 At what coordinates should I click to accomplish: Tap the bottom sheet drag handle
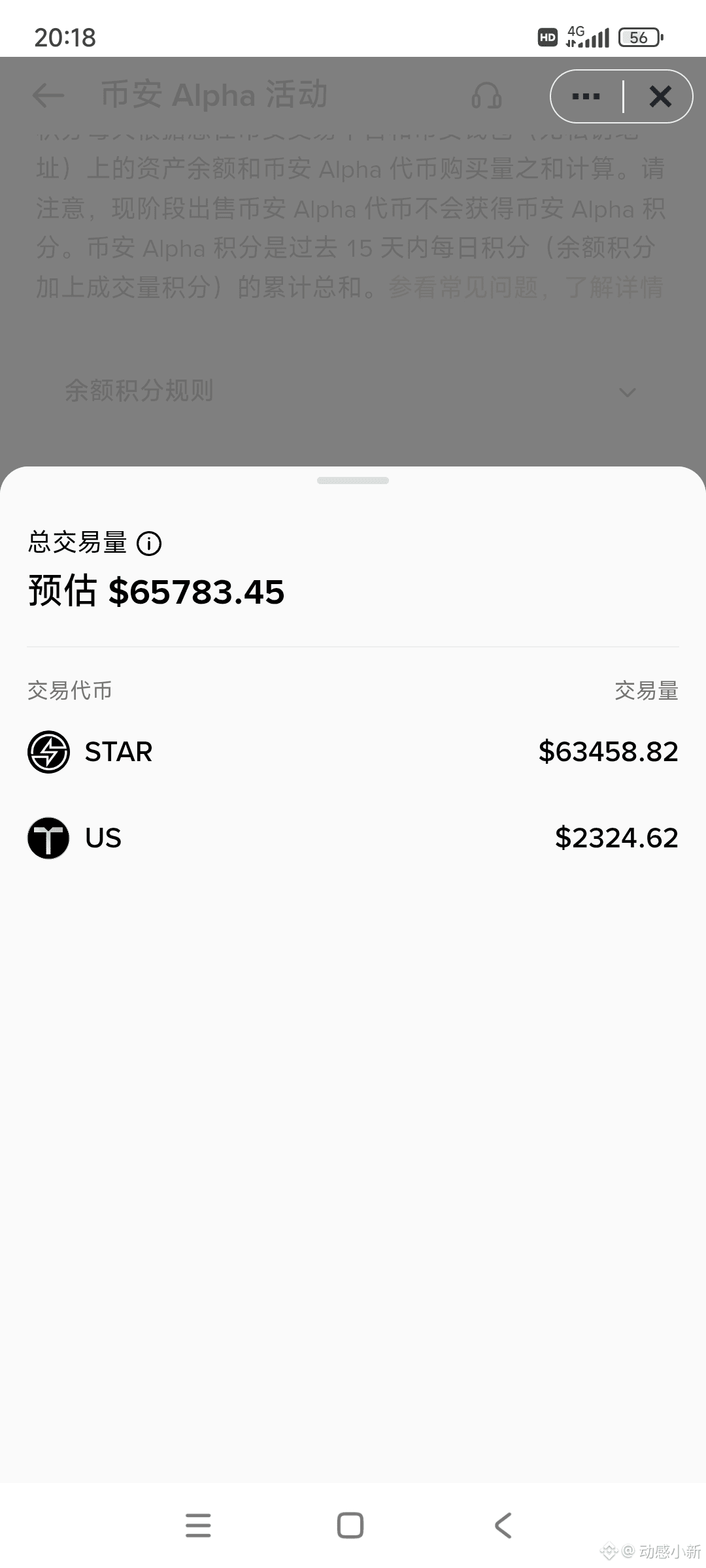[353, 481]
